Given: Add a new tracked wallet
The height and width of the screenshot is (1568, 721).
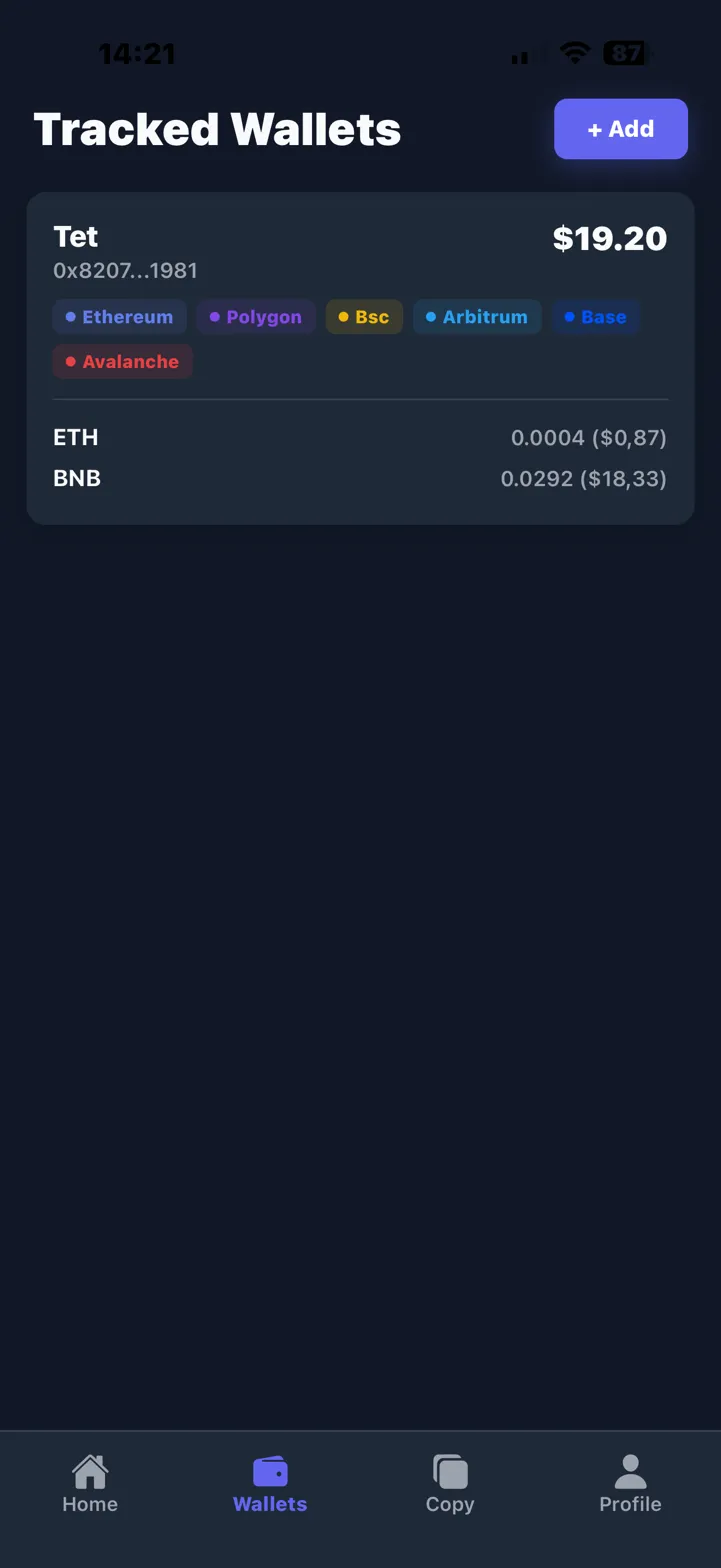Looking at the screenshot, I should (x=620, y=129).
